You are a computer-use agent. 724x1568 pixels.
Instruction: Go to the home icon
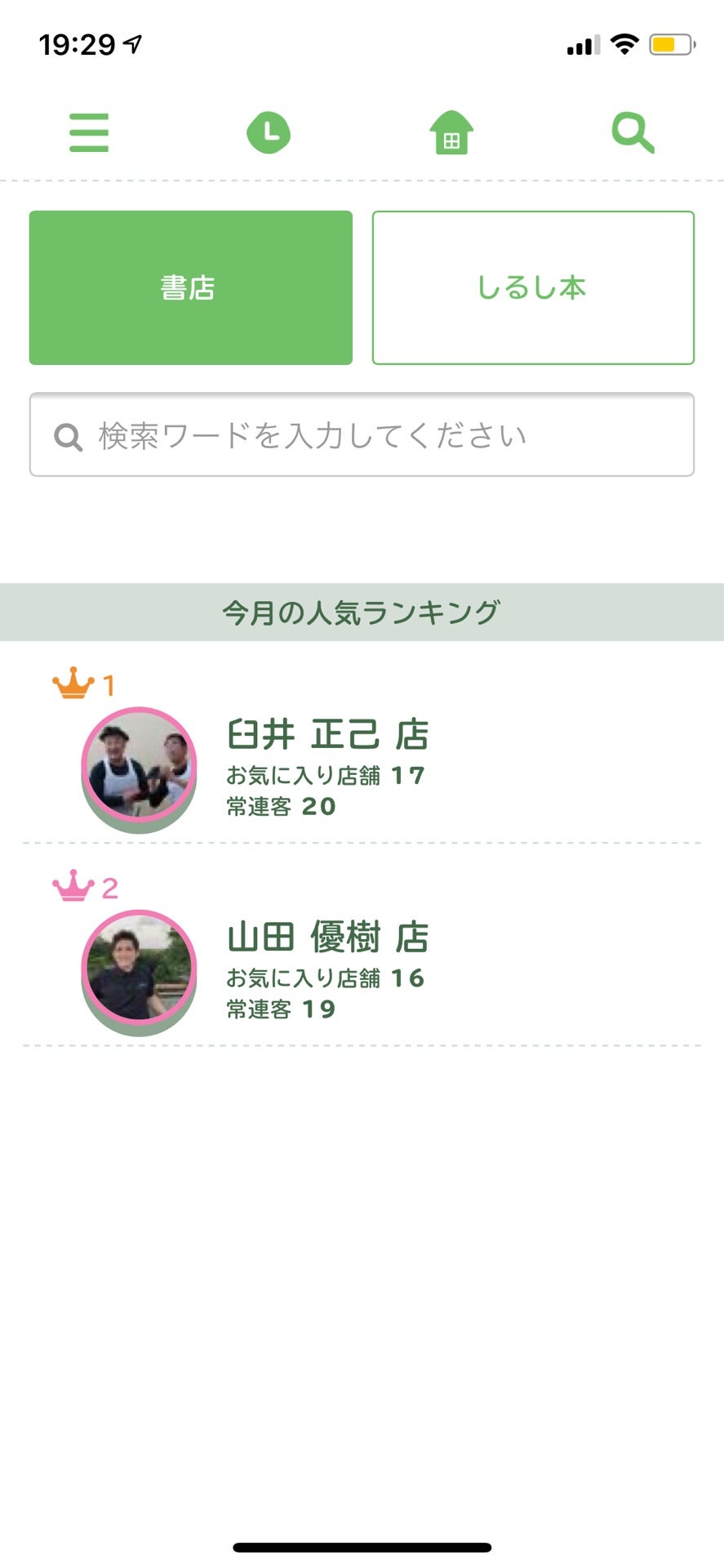point(451,132)
